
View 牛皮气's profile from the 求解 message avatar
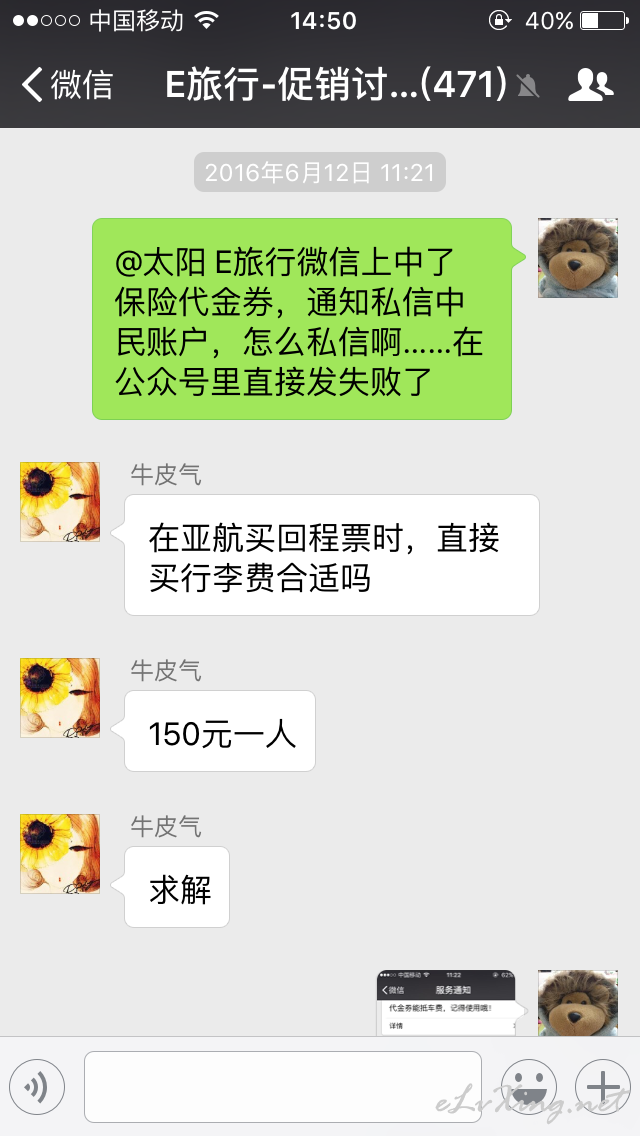point(60,853)
